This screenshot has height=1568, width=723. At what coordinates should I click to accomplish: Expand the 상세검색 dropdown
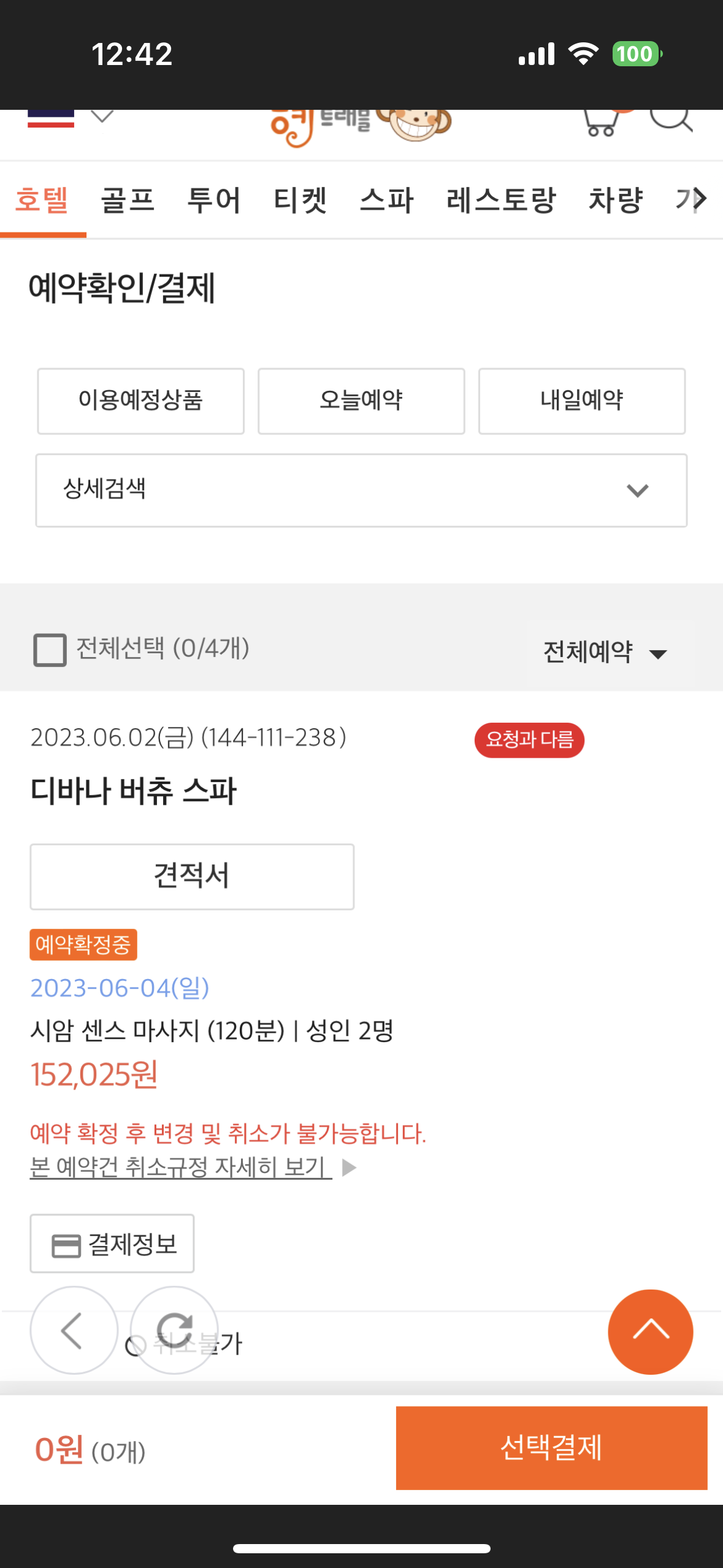361,490
